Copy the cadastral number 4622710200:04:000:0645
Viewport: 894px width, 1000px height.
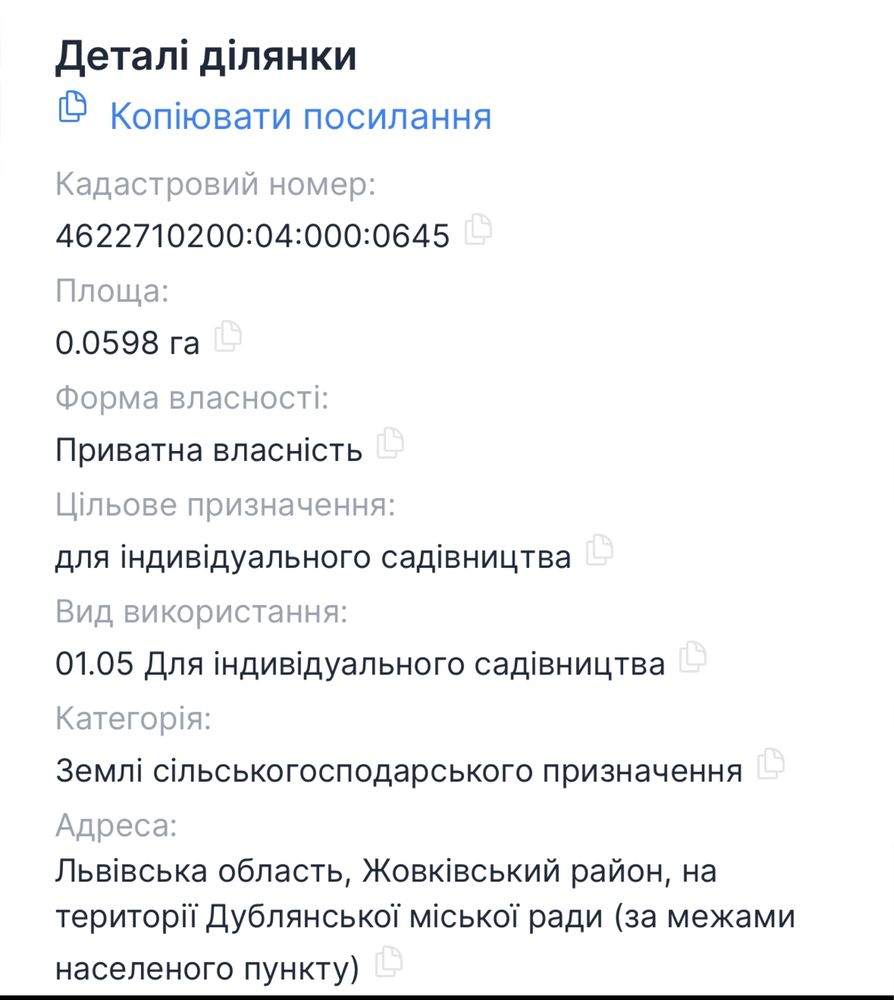479,229
